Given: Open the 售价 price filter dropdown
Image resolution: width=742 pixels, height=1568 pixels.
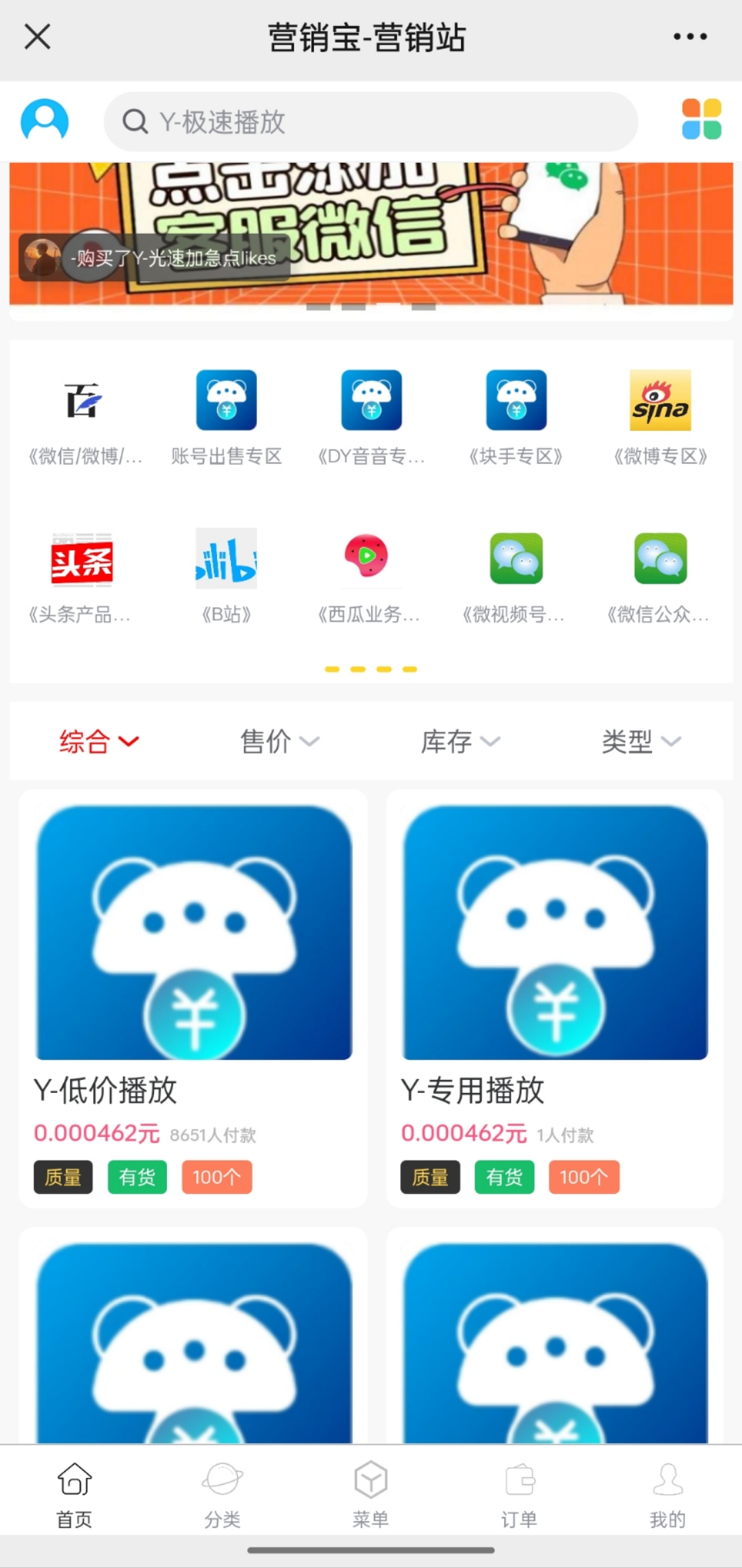Looking at the screenshot, I should tap(280, 741).
